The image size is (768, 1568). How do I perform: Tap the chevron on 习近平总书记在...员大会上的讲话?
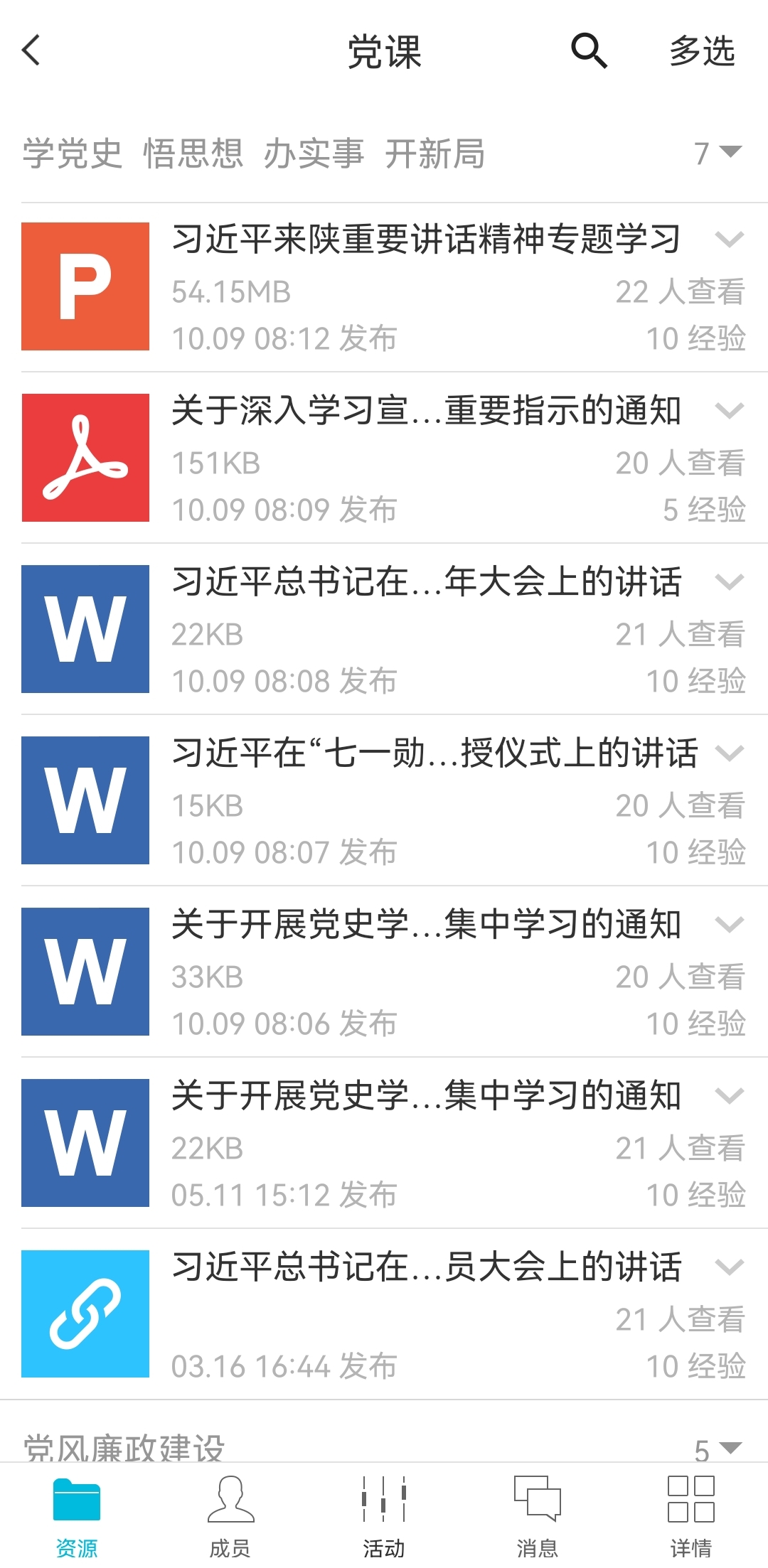pos(730,1267)
